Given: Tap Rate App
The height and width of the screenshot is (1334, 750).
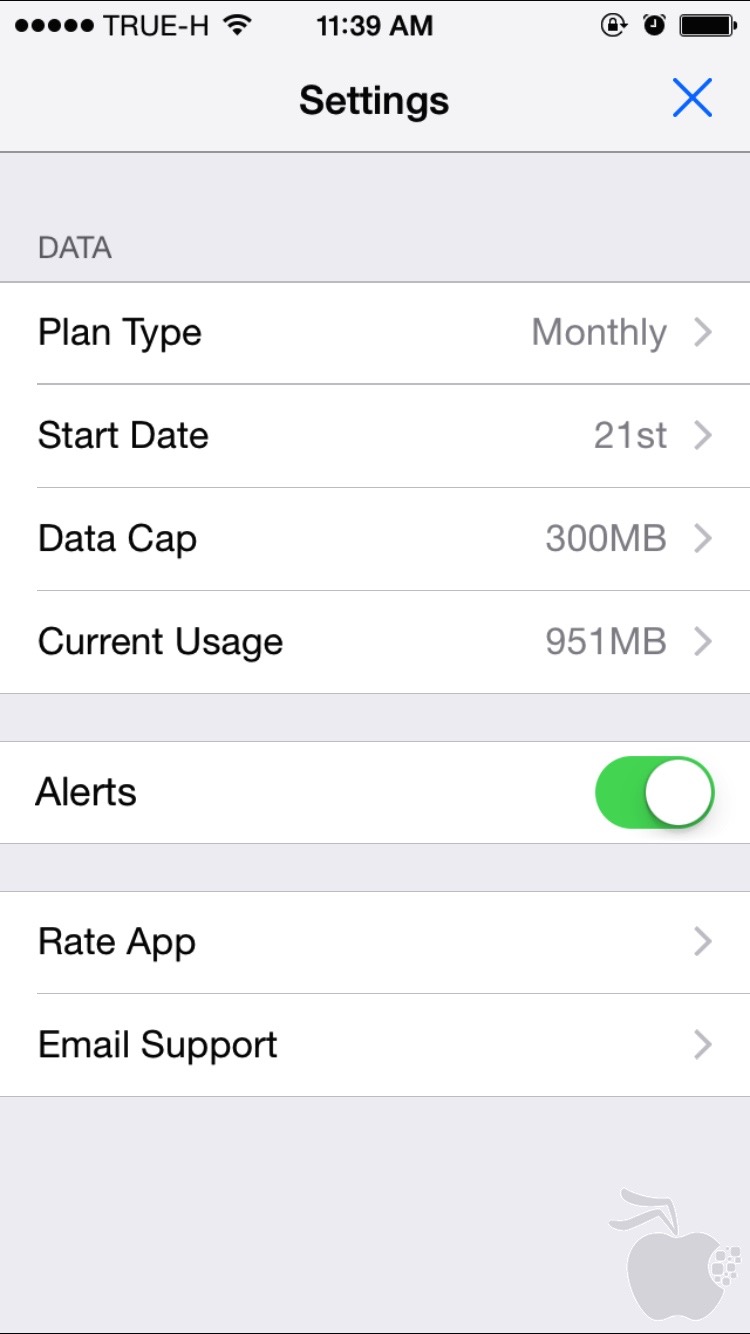Looking at the screenshot, I should click(115, 941).
